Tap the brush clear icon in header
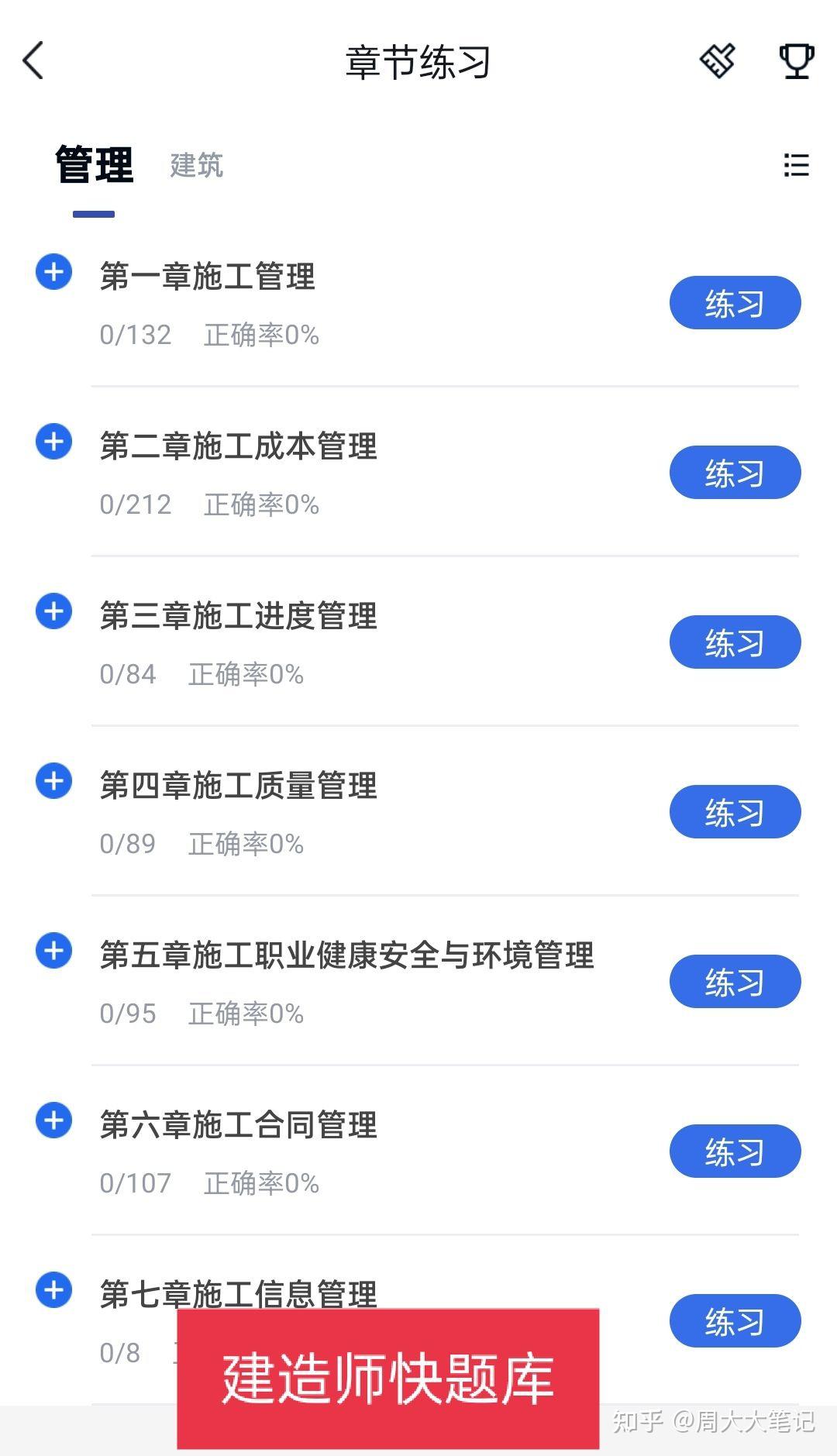The image size is (837, 1456). [718, 60]
